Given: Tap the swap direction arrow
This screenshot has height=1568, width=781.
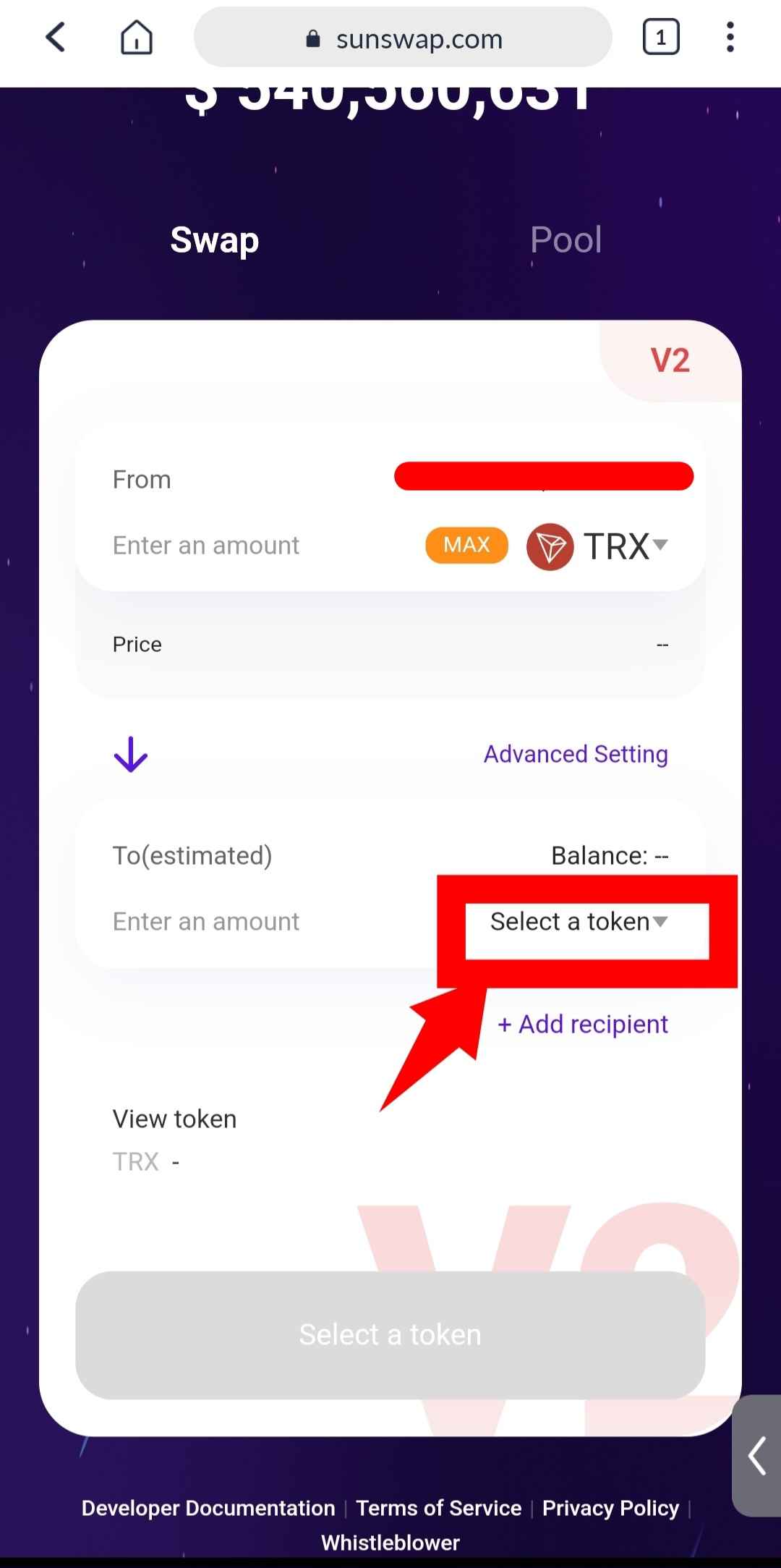Looking at the screenshot, I should point(131,754).
